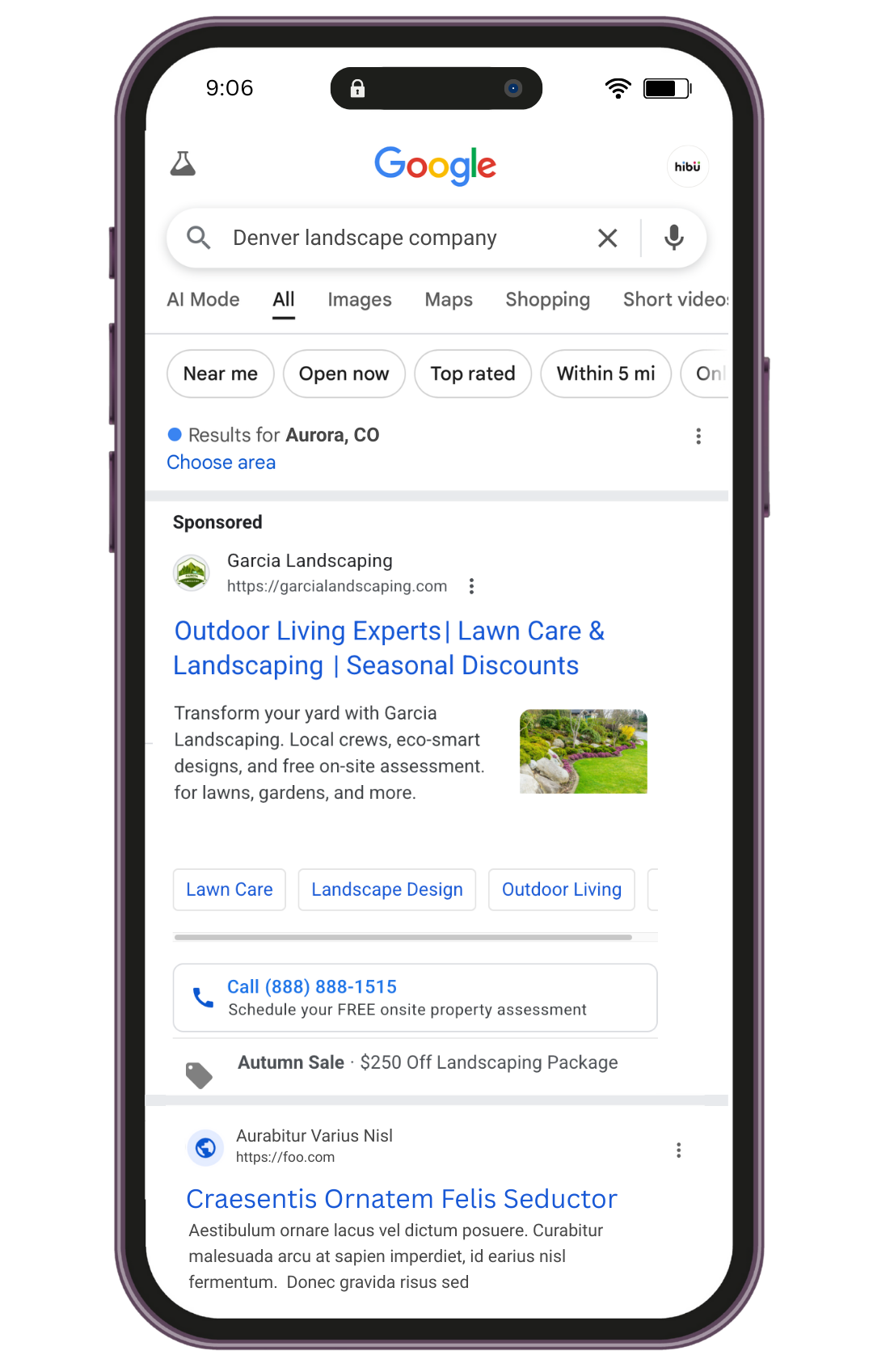Open the hibu account avatar

tap(687, 167)
